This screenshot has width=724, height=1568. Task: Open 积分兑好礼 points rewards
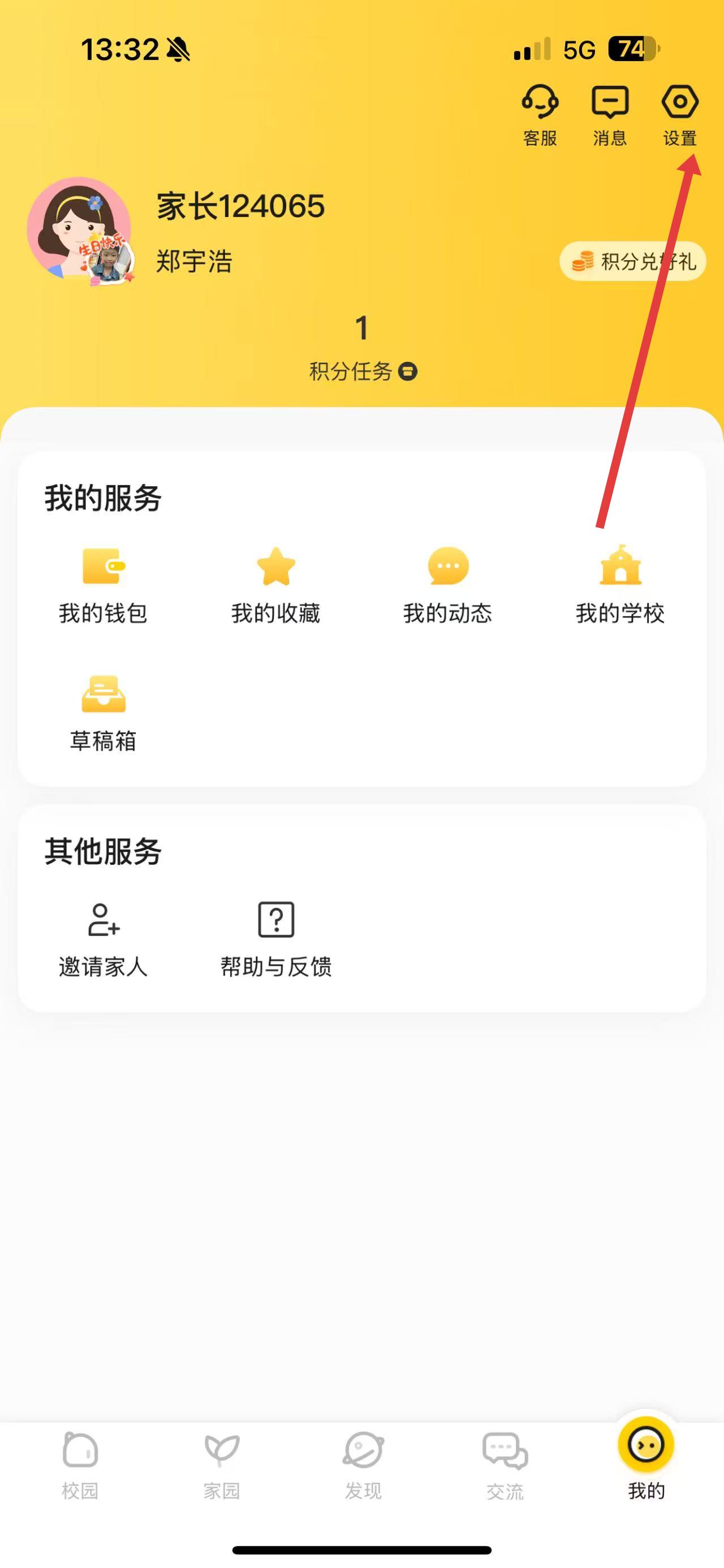click(632, 262)
